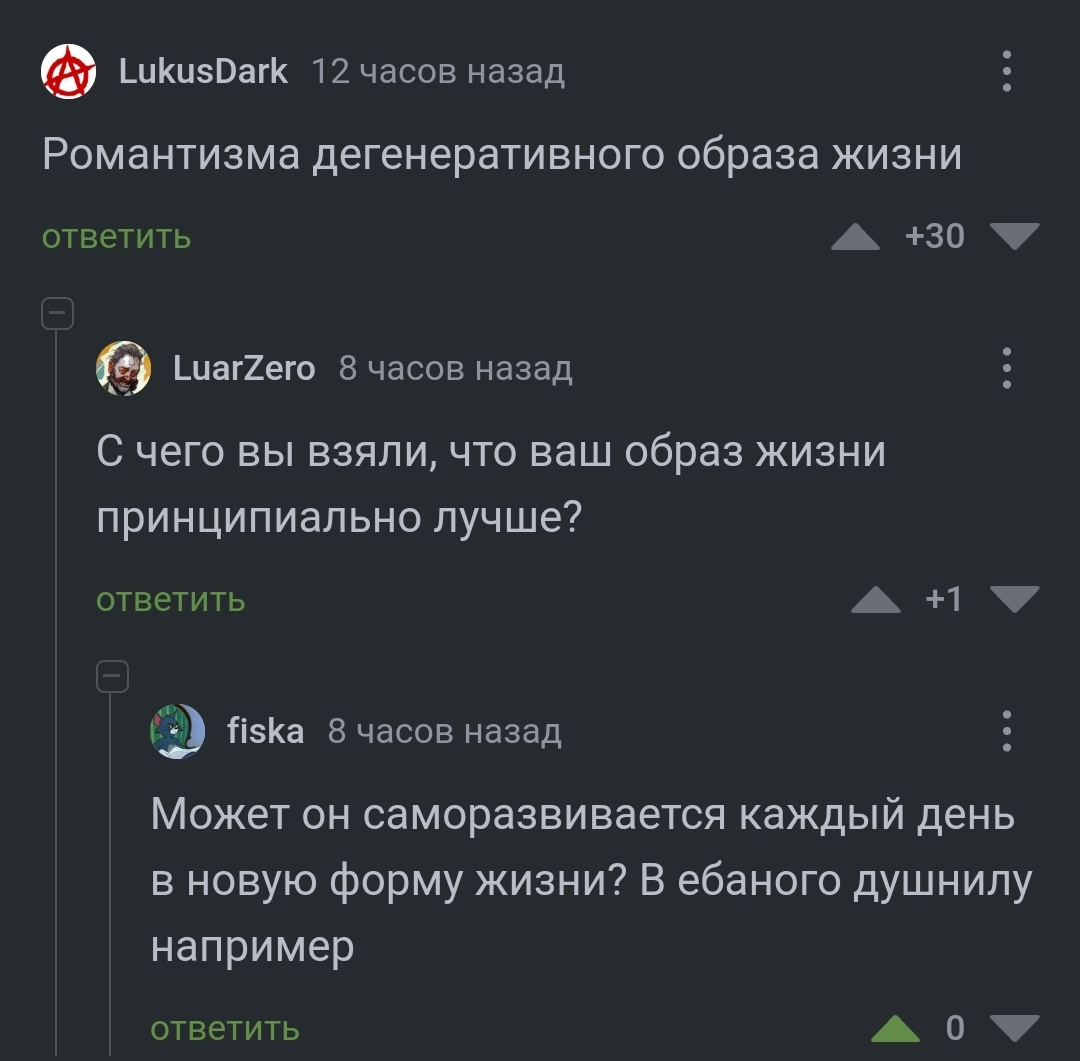Upvote LukusDark's comment

pyautogui.click(x=856, y=237)
